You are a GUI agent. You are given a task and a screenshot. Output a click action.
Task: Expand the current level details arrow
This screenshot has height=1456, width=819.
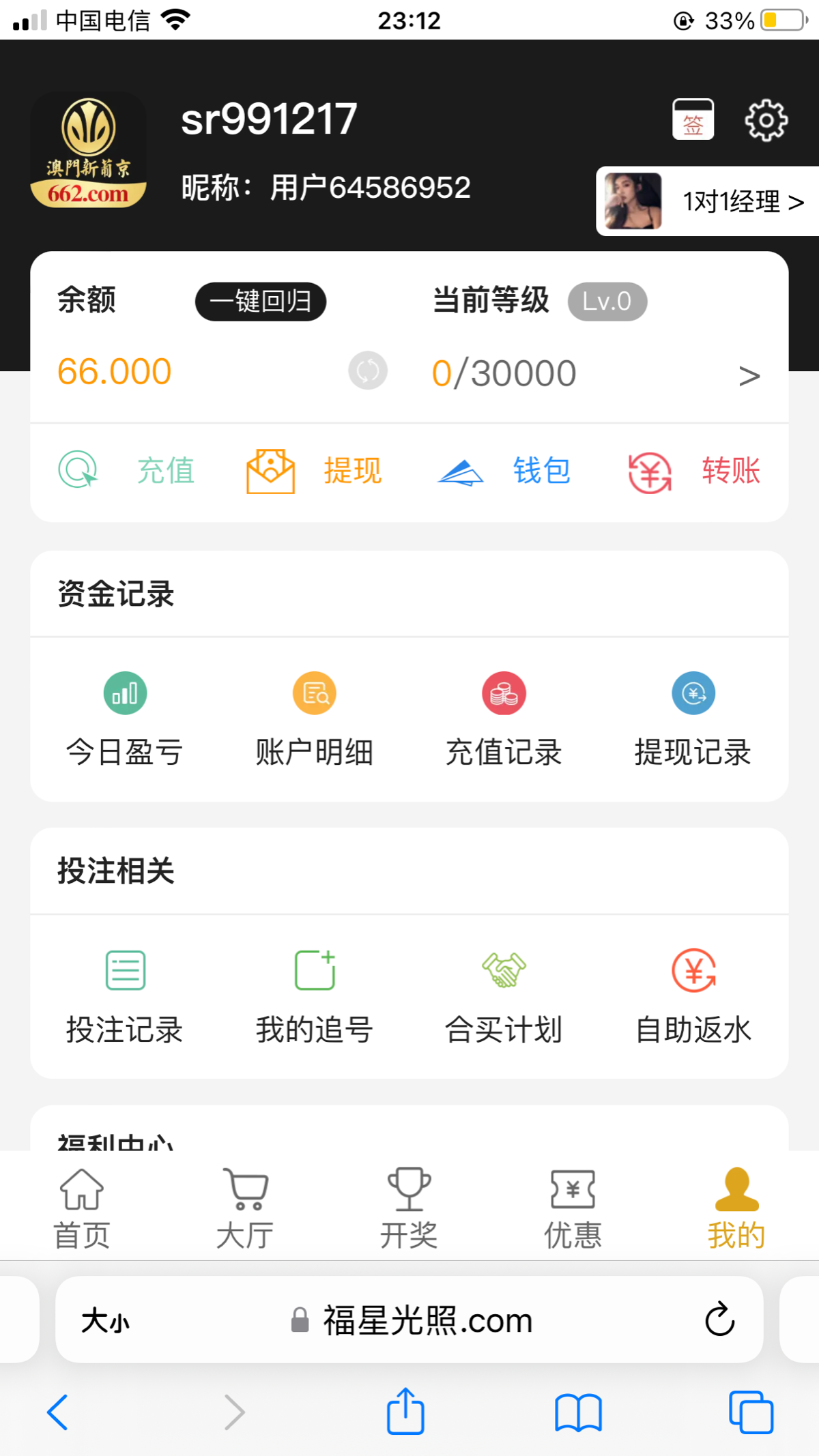[x=749, y=375]
